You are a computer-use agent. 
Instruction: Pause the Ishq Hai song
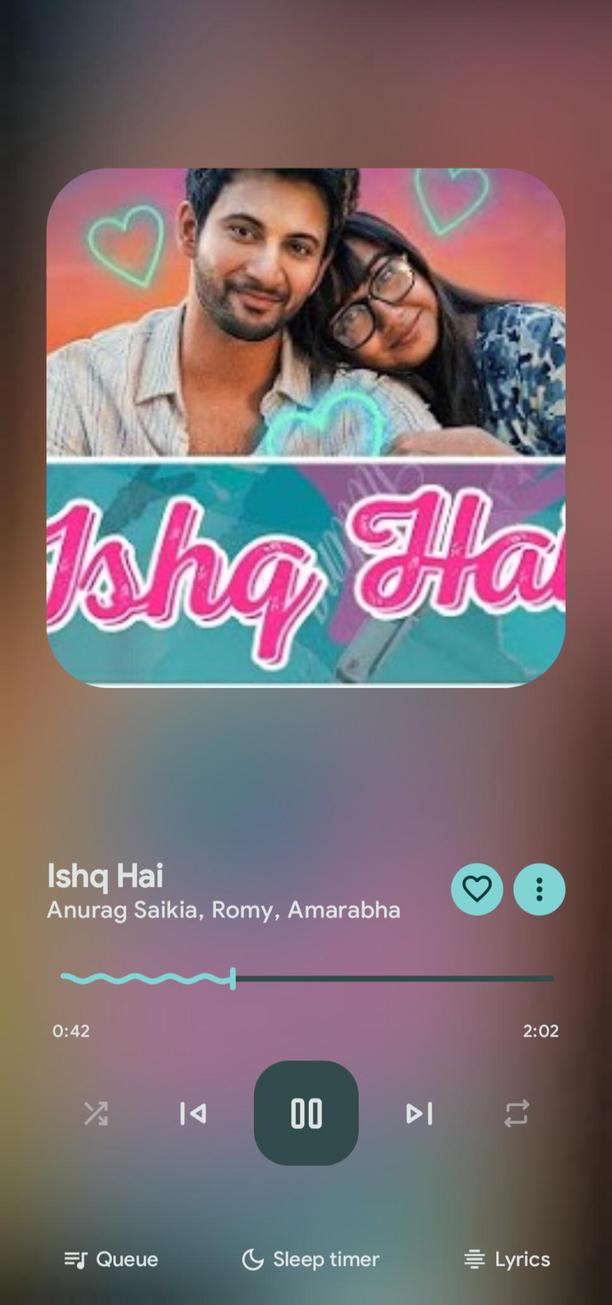(x=306, y=1113)
